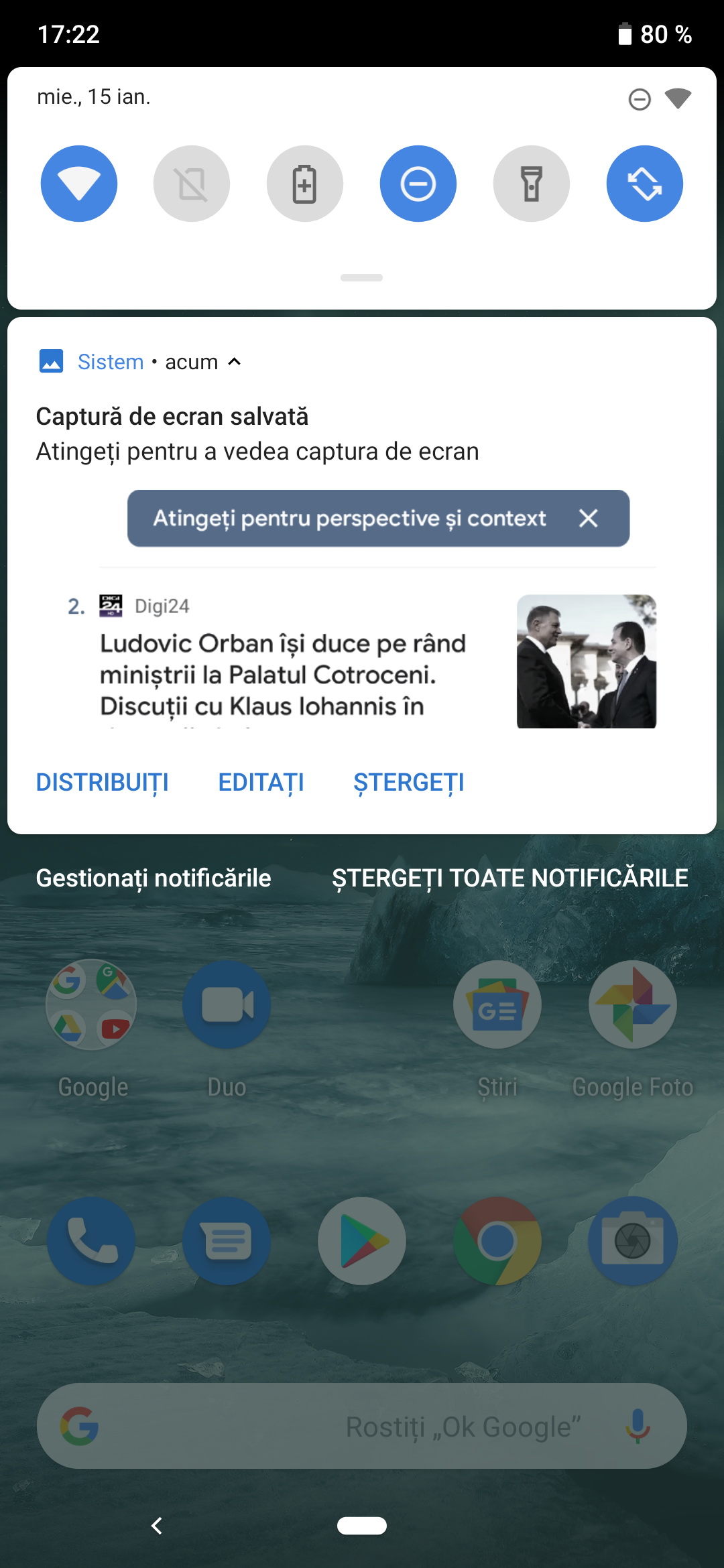Image resolution: width=724 pixels, height=1568 pixels.
Task: Tap DISTRIBUIȚI to share the screenshot
Action: (102, 782)
